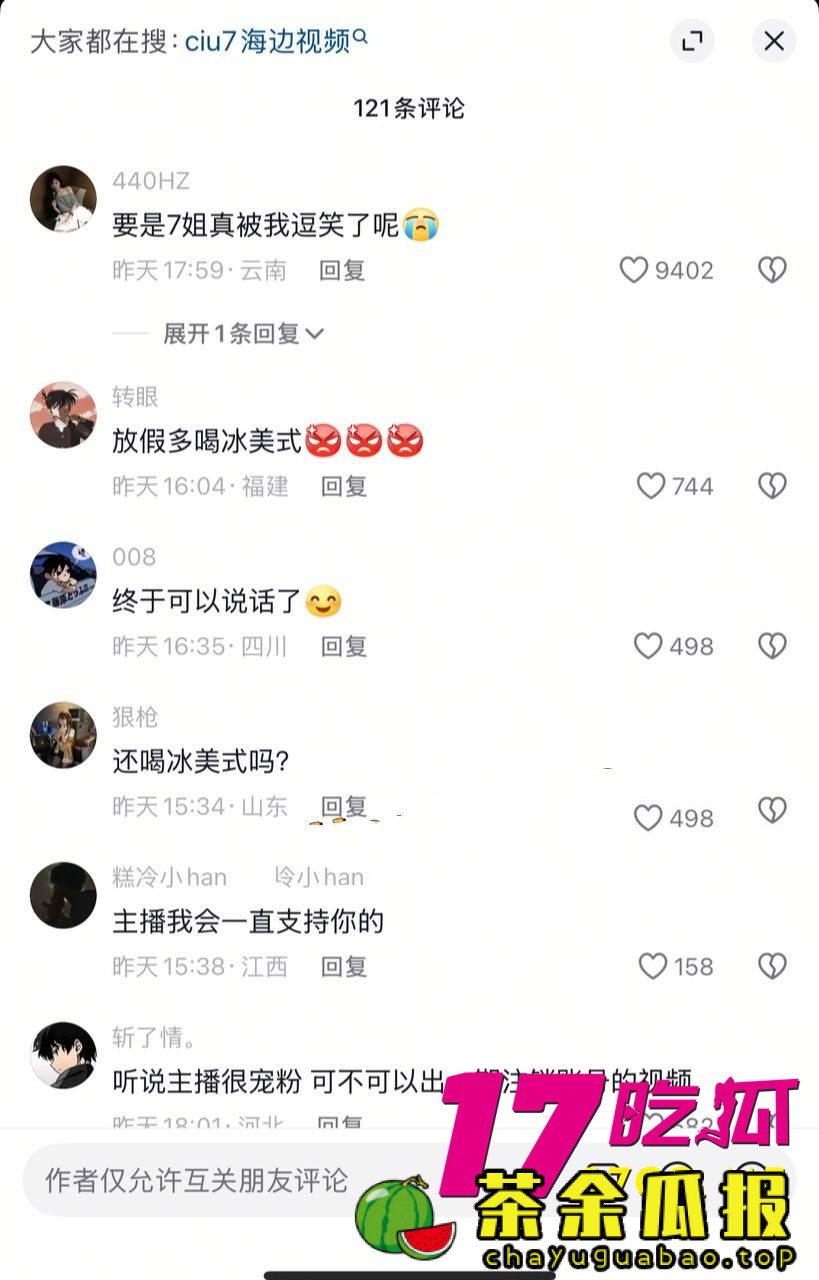Expand 1 reply under 440HZ's comment
This screenshot has width=819, height=1280.
coord(243,334)
